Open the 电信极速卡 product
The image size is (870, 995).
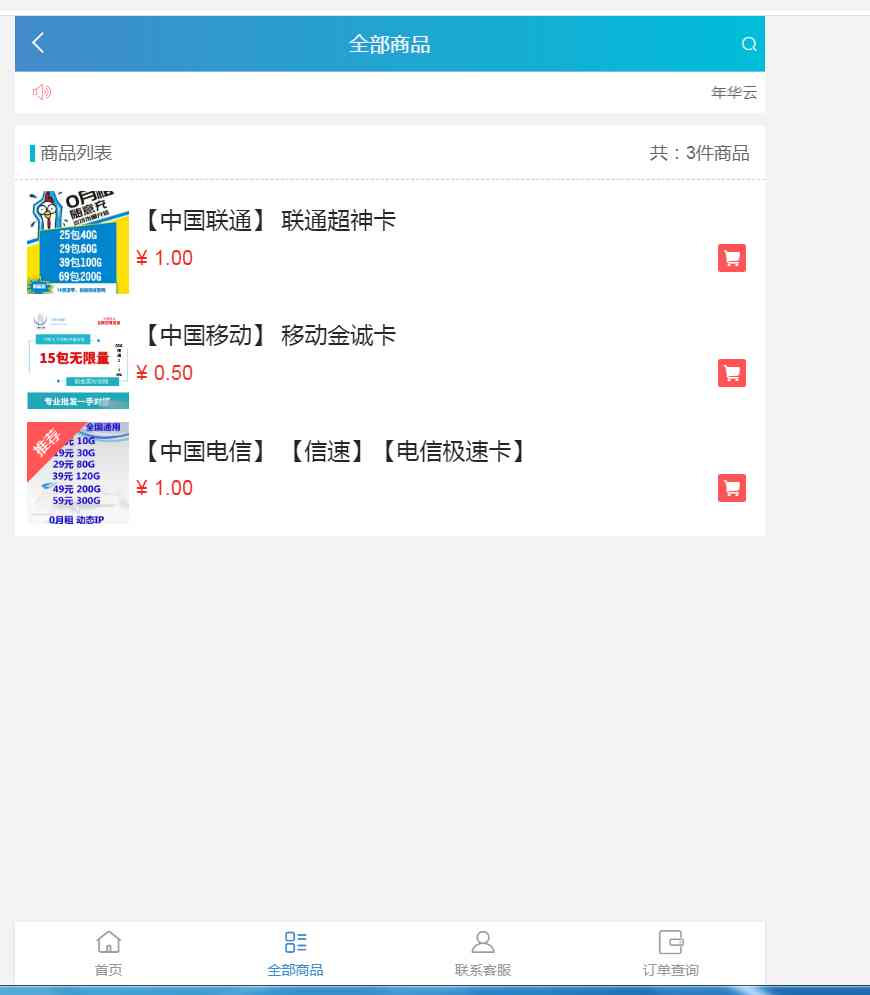pyautogui.click(x=333, y=451)
